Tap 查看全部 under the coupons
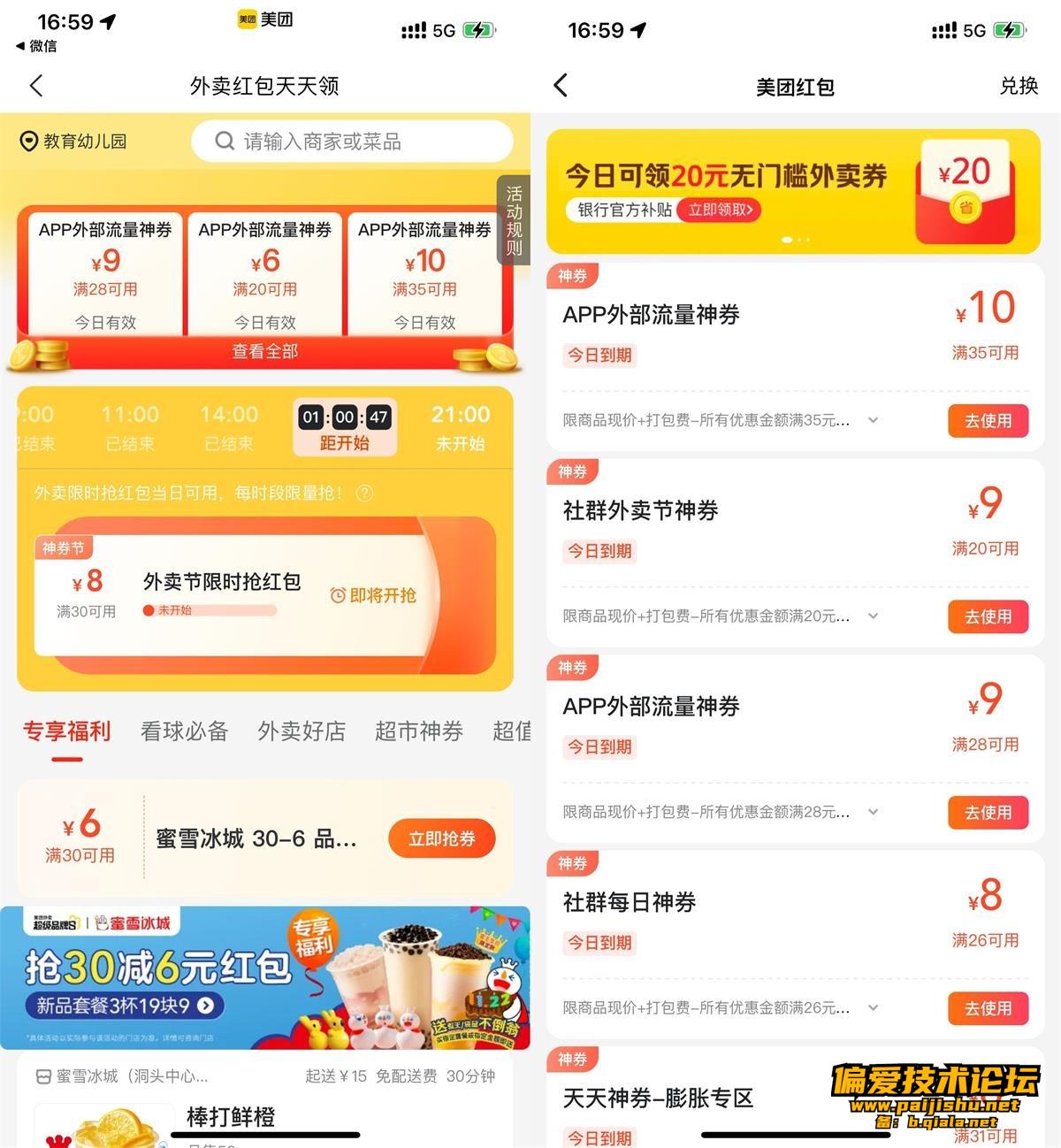 (264, 351)
